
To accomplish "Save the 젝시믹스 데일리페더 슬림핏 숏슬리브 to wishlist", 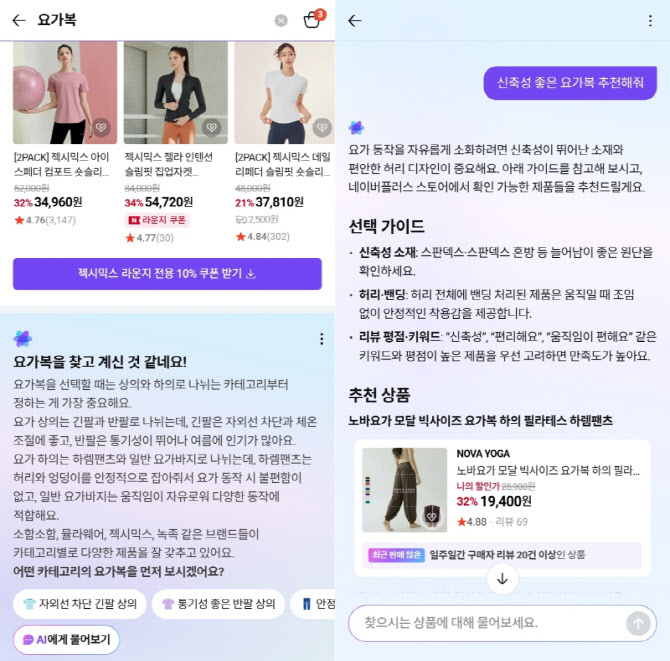I will (x=321, y=127).
